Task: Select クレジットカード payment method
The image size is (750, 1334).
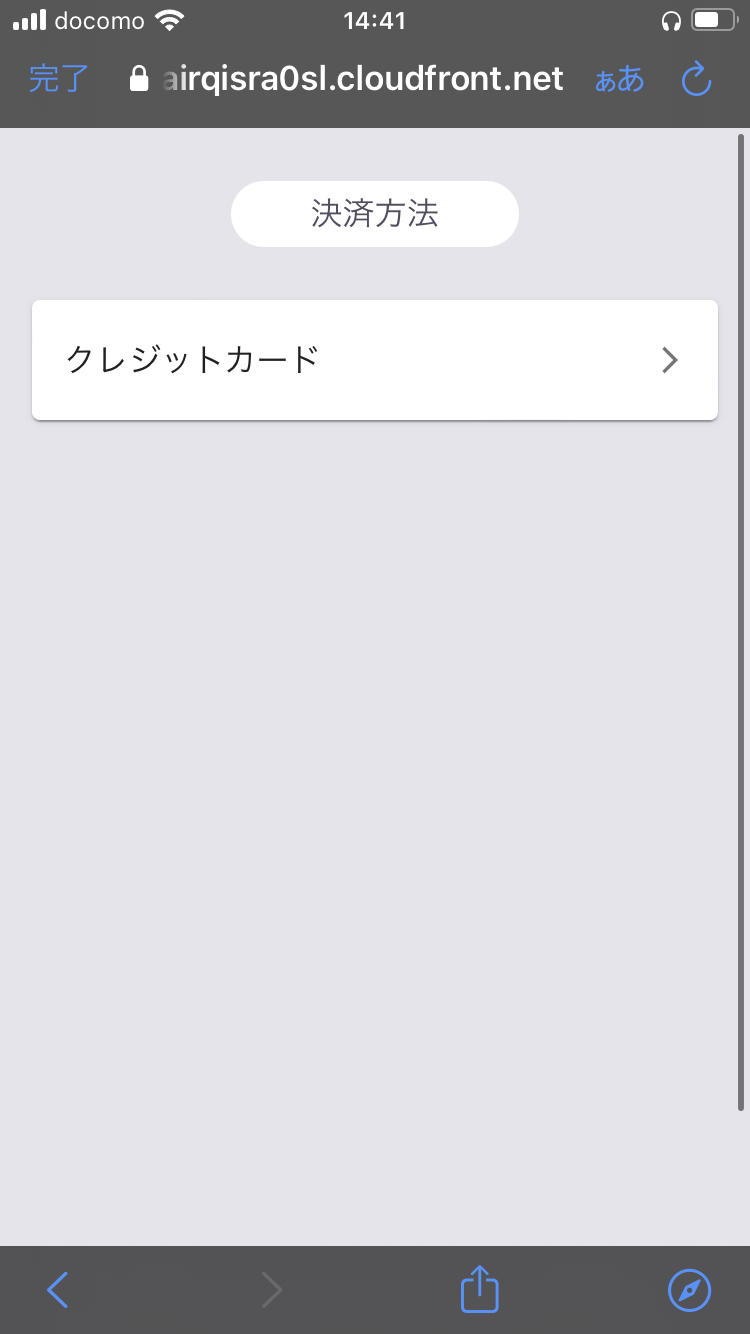Action: tap(374, 360)
